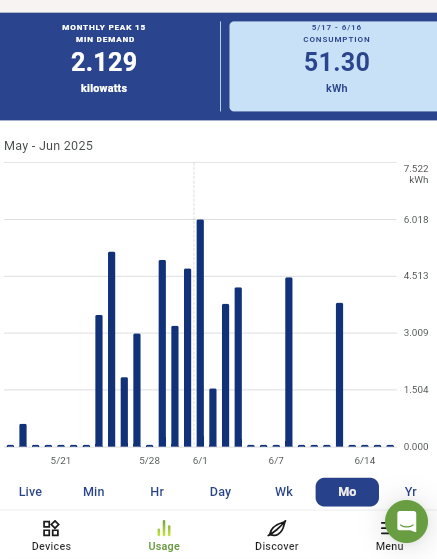The image size is (437, 559).
Task: Tap the tallest bar at 6/1
Action: click(x=200, y=333)
